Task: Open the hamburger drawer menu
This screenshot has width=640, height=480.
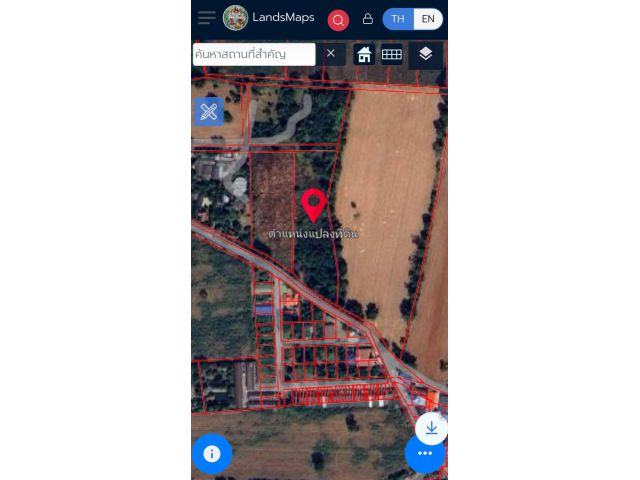Action: tap(207, 18)
